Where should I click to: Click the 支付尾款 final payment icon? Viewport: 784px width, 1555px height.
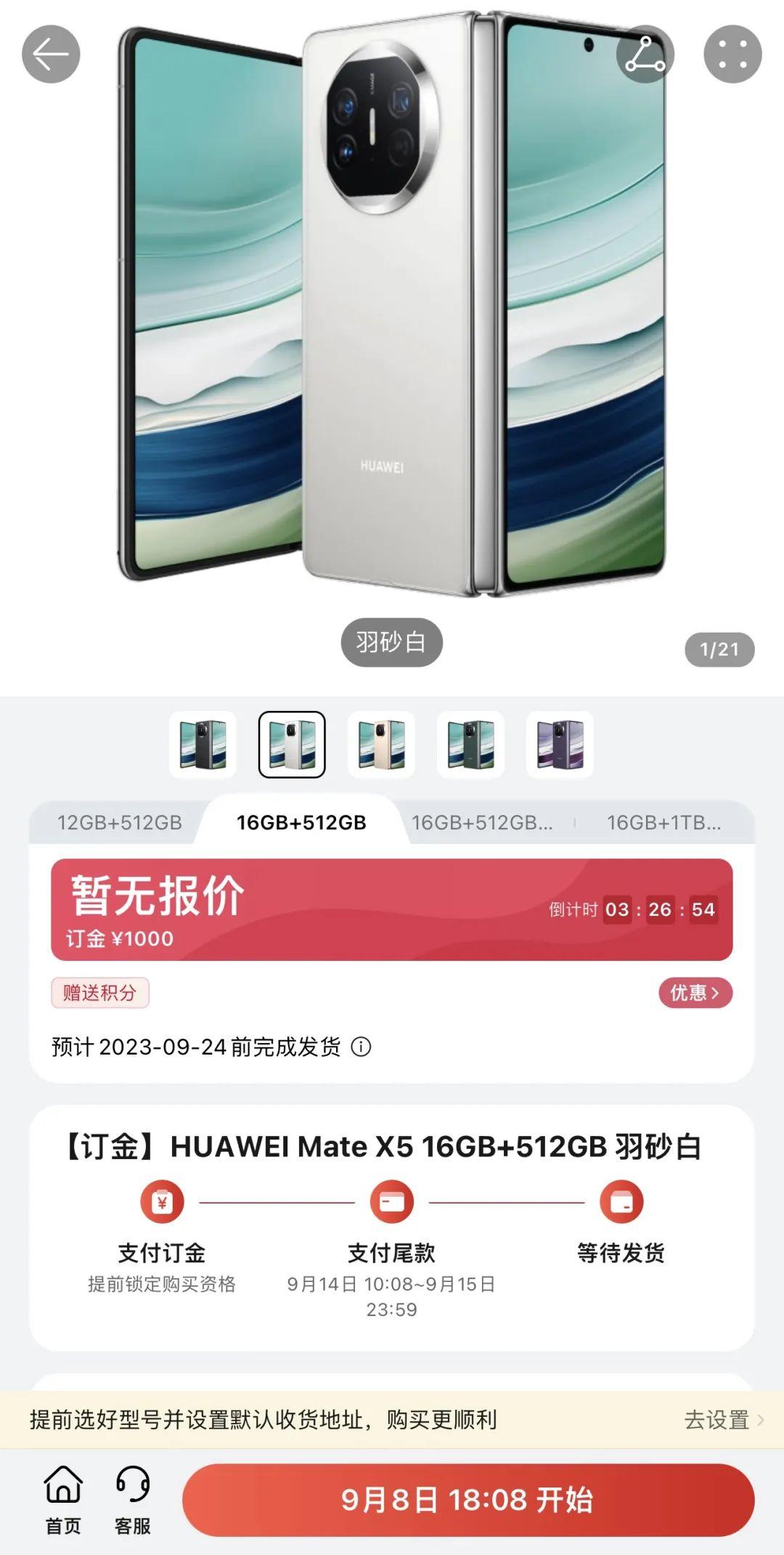392,1202
